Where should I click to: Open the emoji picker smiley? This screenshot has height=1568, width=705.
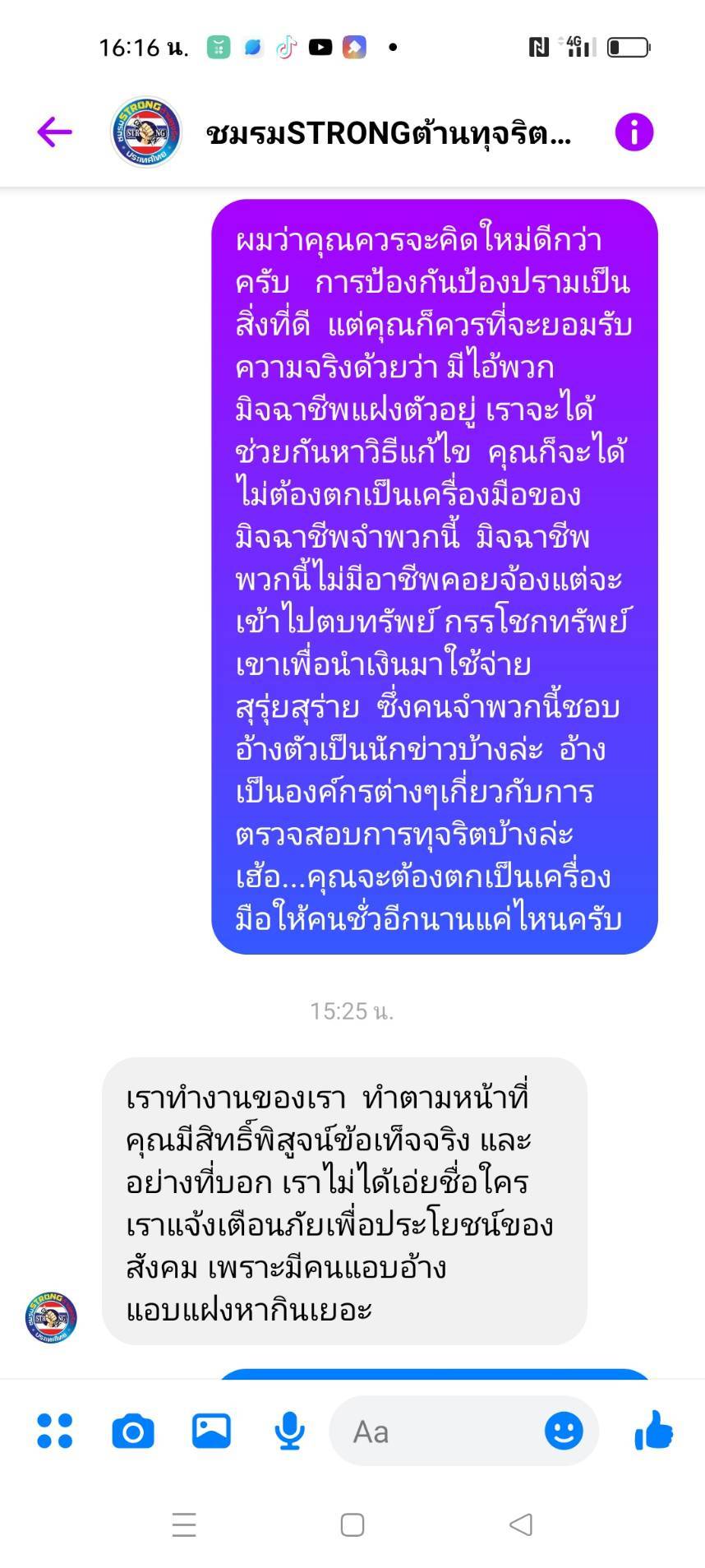(564, 1432)
